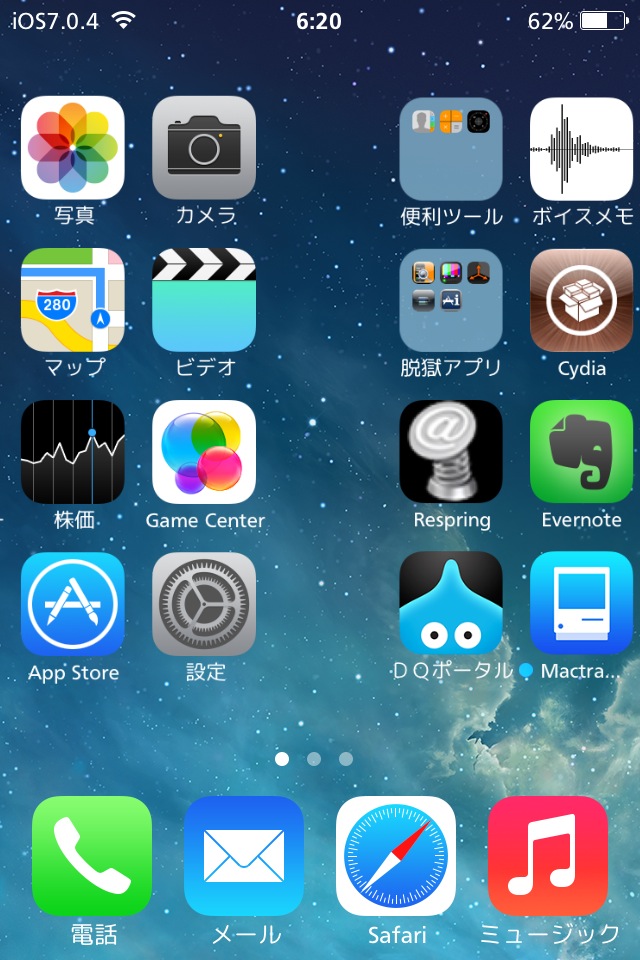This screenshot has width=640, height=960.
Task: Open the 電話 Phone app in the dock
Action: 92,856
